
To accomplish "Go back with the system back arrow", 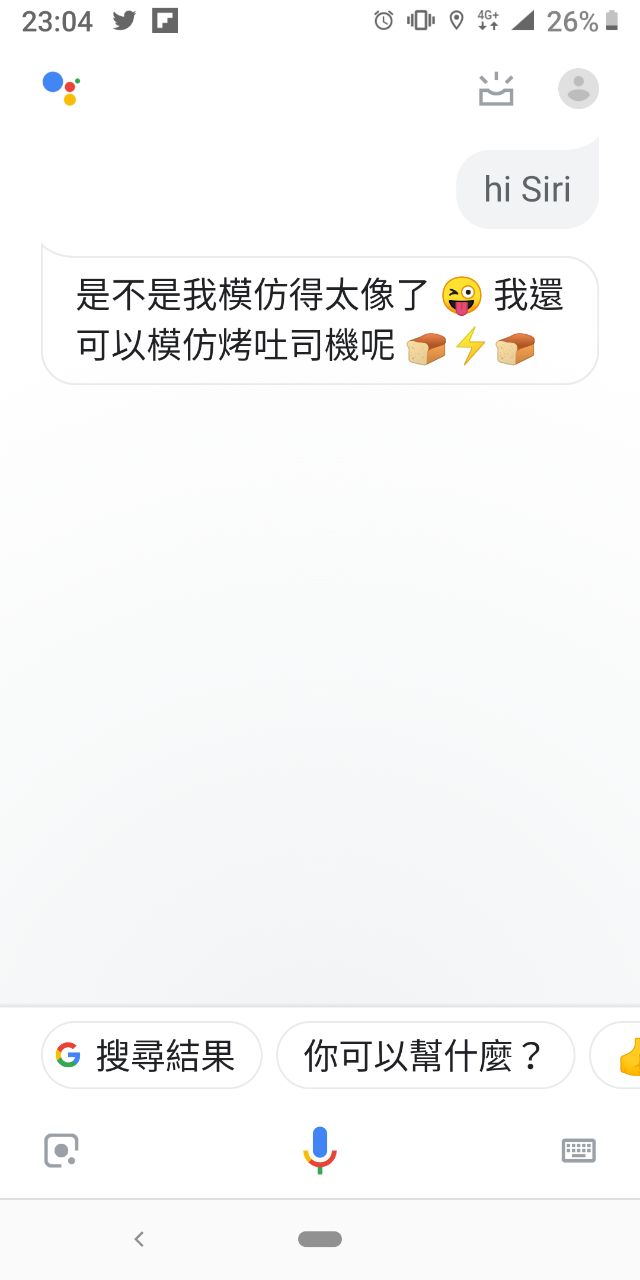I will point(139,1239).
